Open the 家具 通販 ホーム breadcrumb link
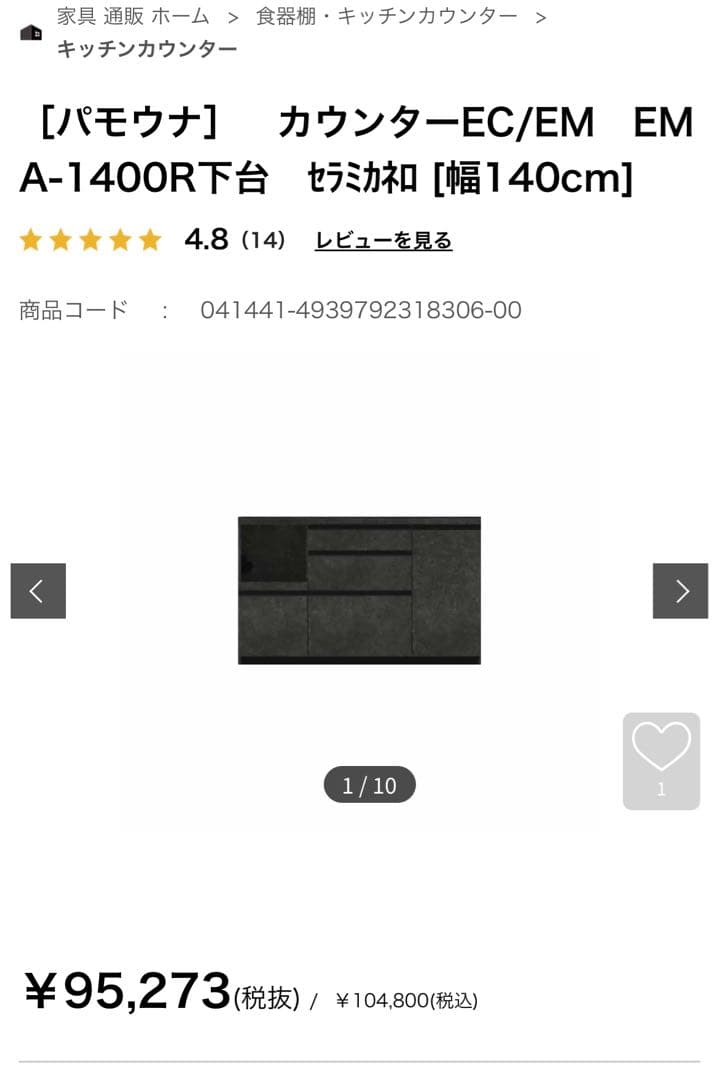The width and height of the screenshot is (719, 1080). coord(133,16)
